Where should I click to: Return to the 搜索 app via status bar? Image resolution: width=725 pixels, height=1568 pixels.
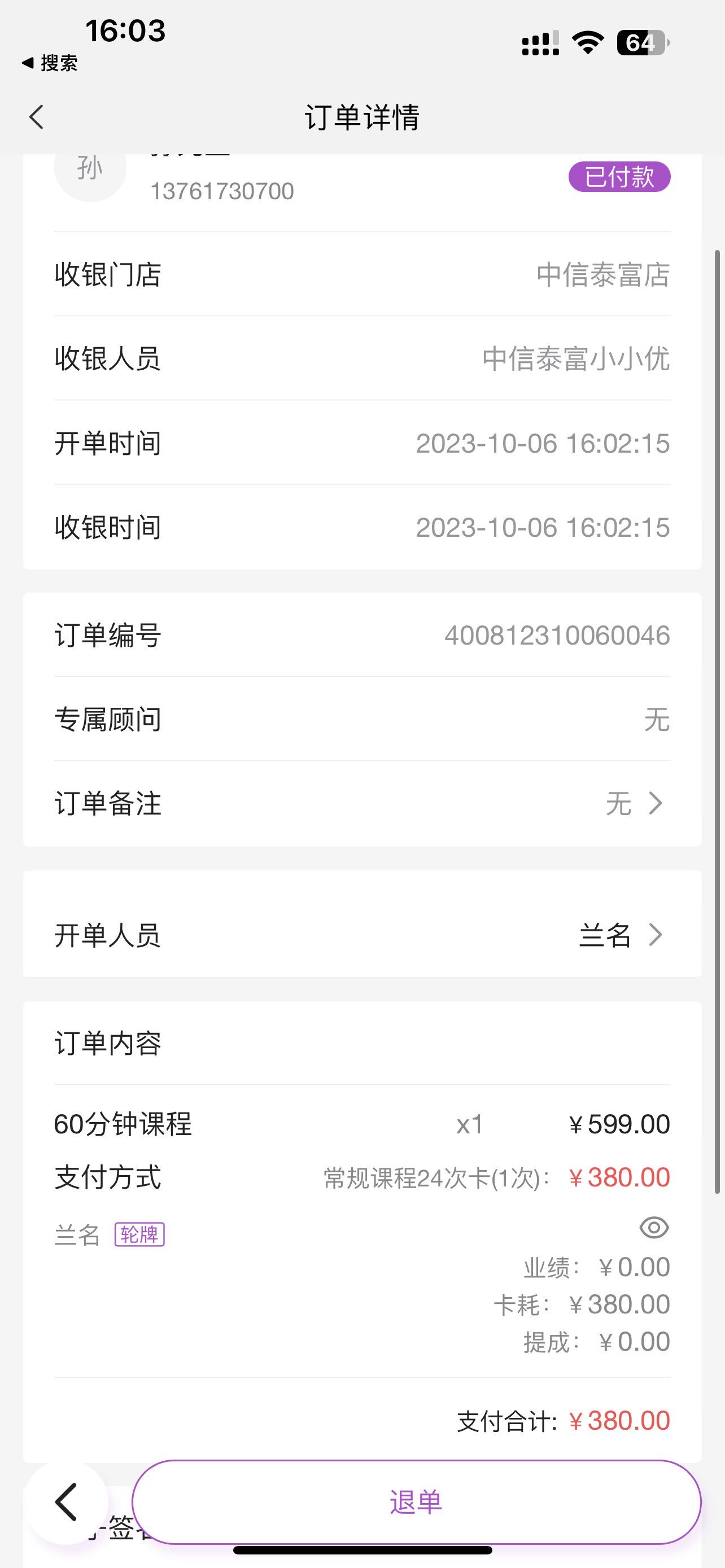coord(50,63)
